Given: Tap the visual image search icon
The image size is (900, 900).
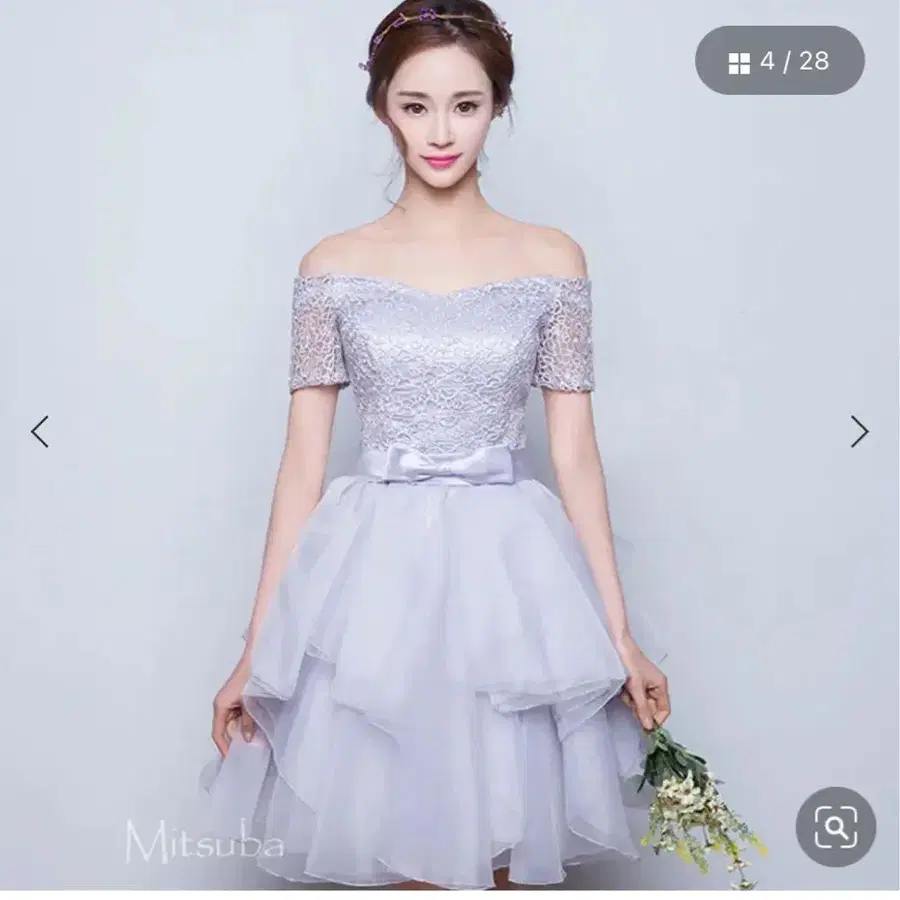Looking at the screenshot, I should click(836, 827).
